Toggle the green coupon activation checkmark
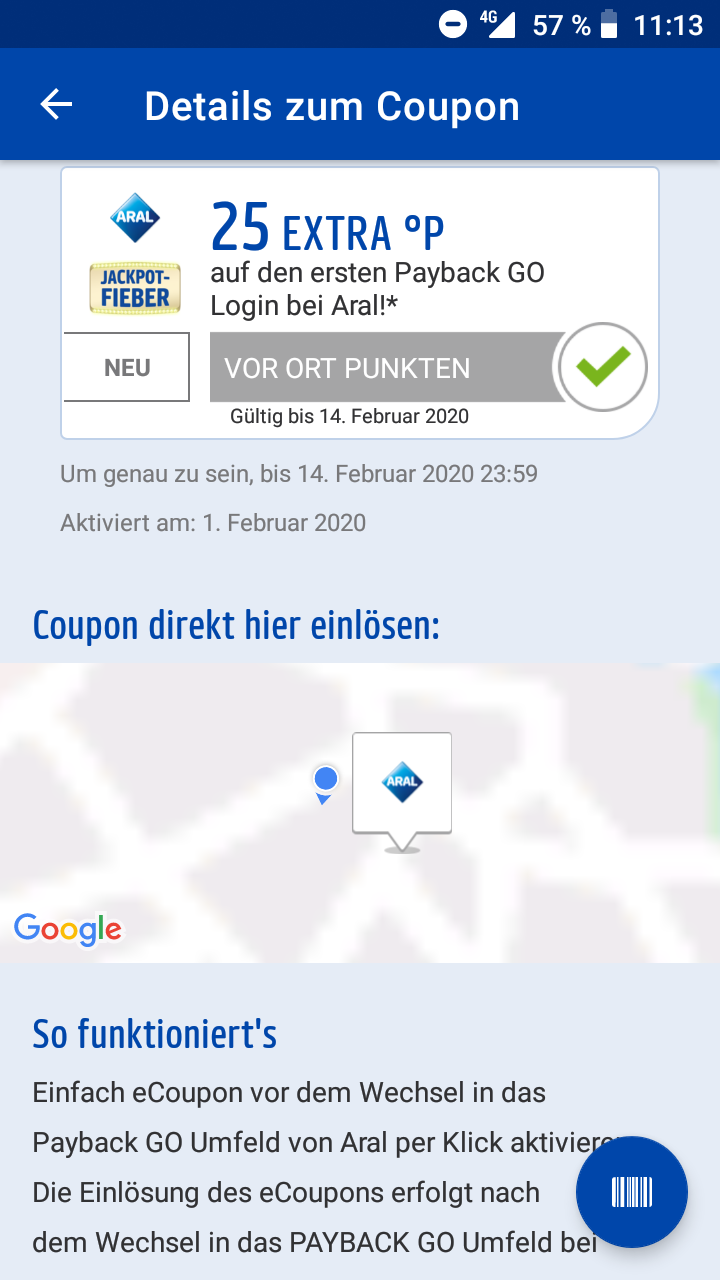The image size is (720, 1280). click(602, 367)
